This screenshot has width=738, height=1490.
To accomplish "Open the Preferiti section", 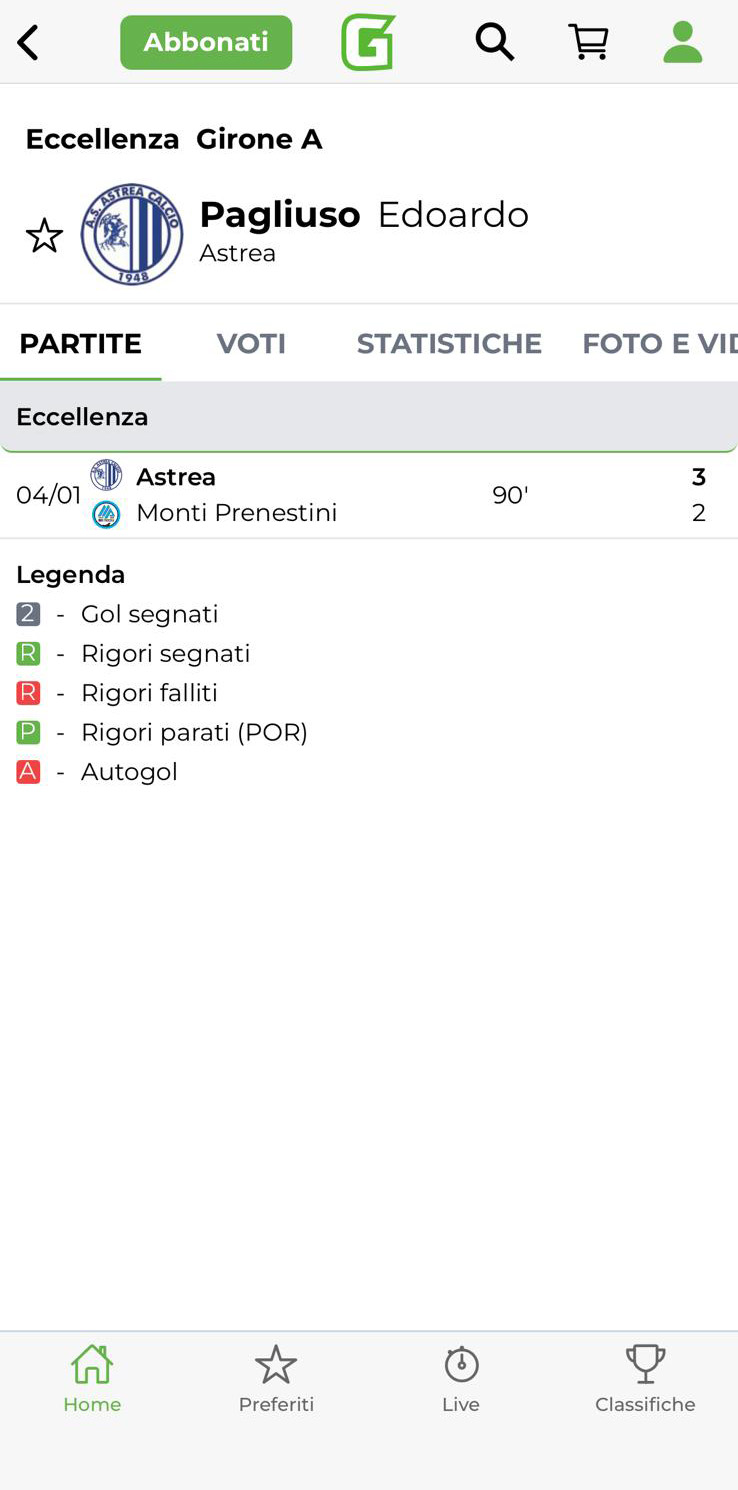I will click(x=276, y=1378).
